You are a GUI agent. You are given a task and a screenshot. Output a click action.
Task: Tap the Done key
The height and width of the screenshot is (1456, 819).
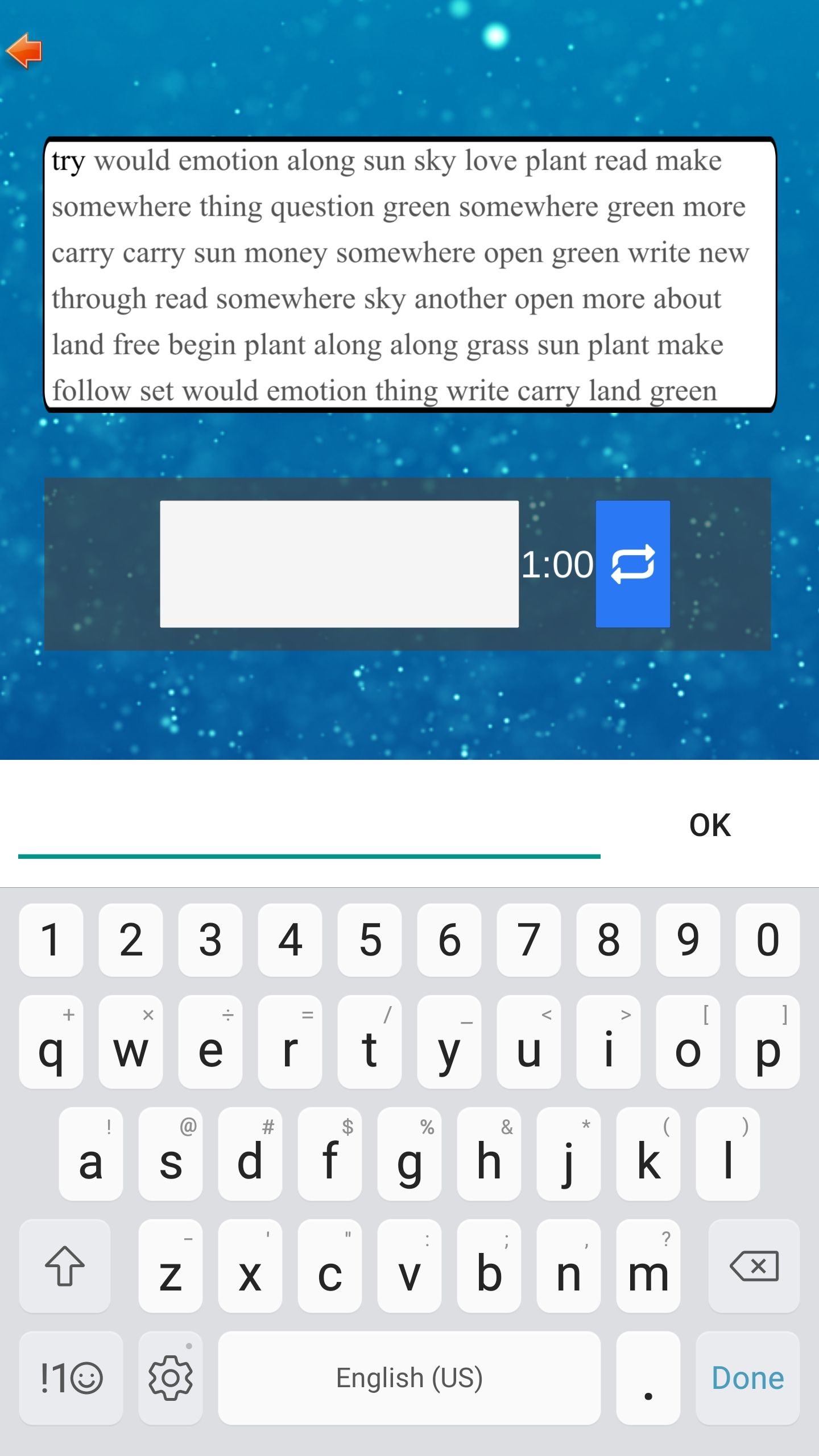(747, 1378)
